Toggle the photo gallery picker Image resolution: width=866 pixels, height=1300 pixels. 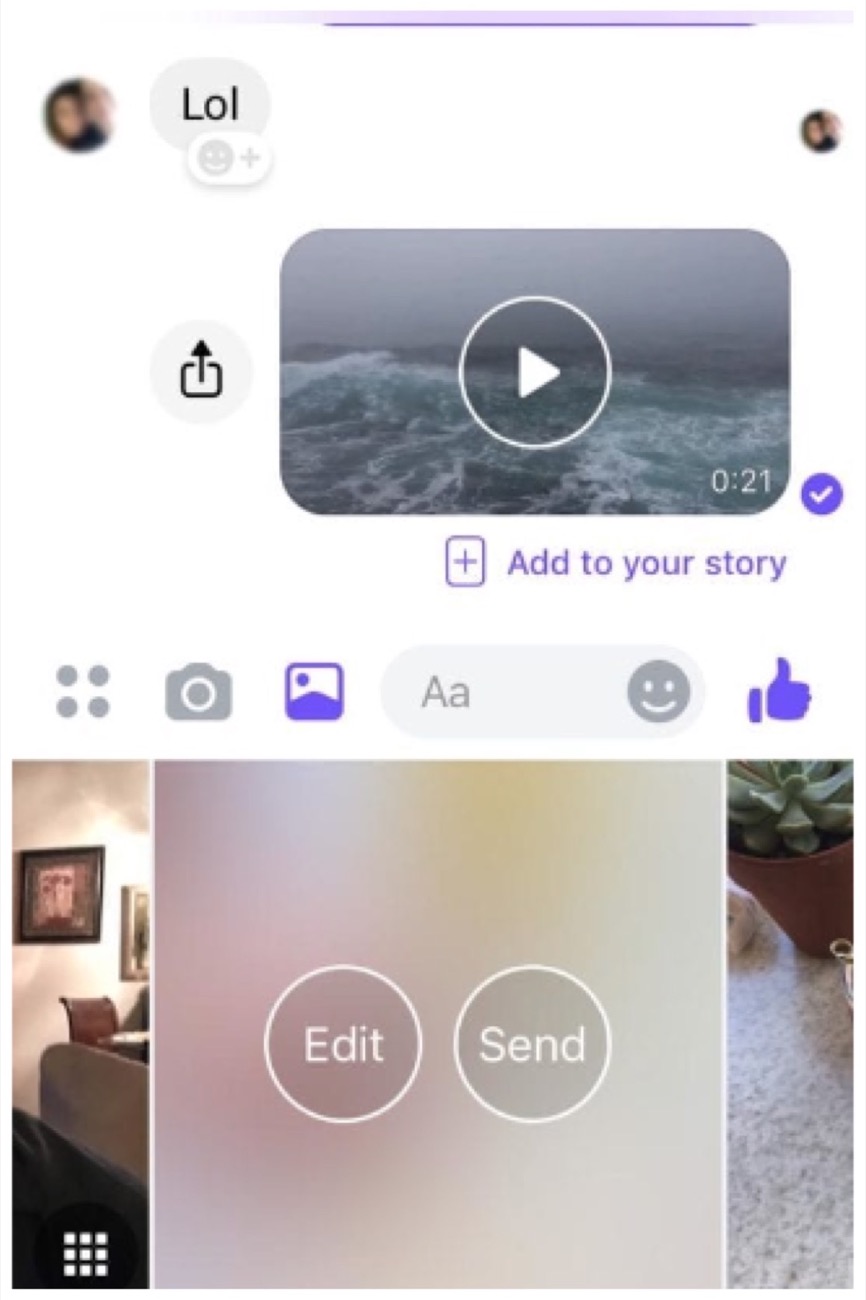point(314,691)
